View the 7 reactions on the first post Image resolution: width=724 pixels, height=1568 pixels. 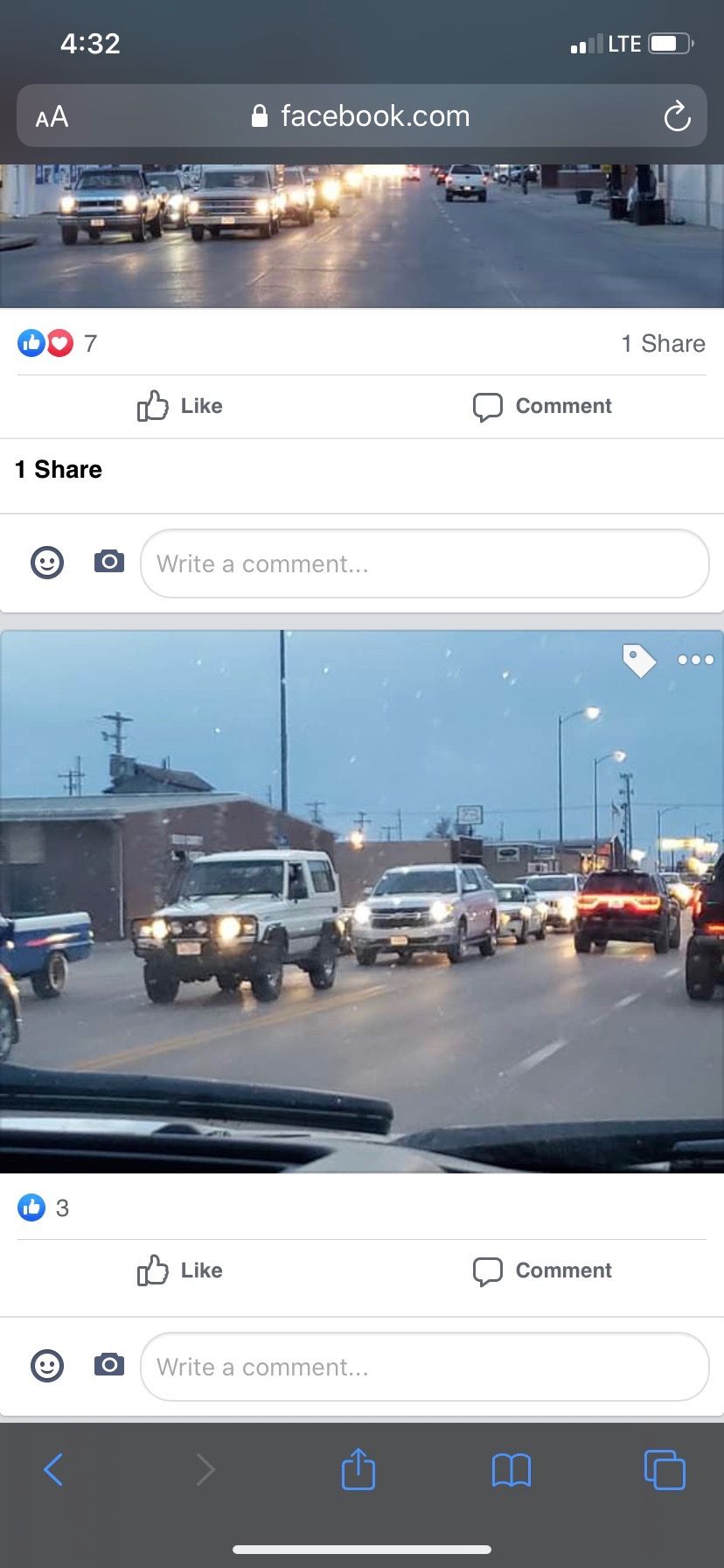[x=58, y=343]
